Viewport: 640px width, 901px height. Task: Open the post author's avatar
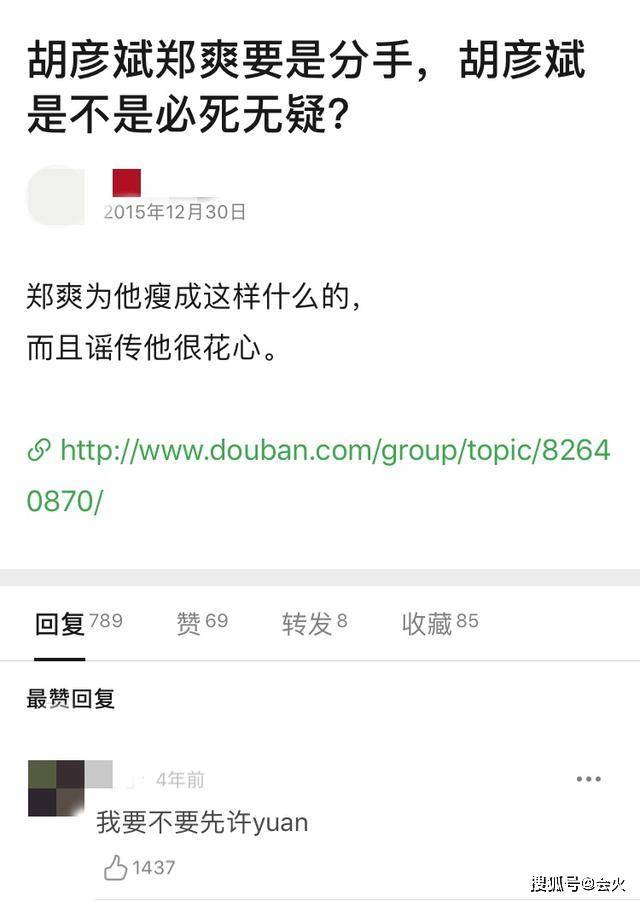(x=56, y=196)
